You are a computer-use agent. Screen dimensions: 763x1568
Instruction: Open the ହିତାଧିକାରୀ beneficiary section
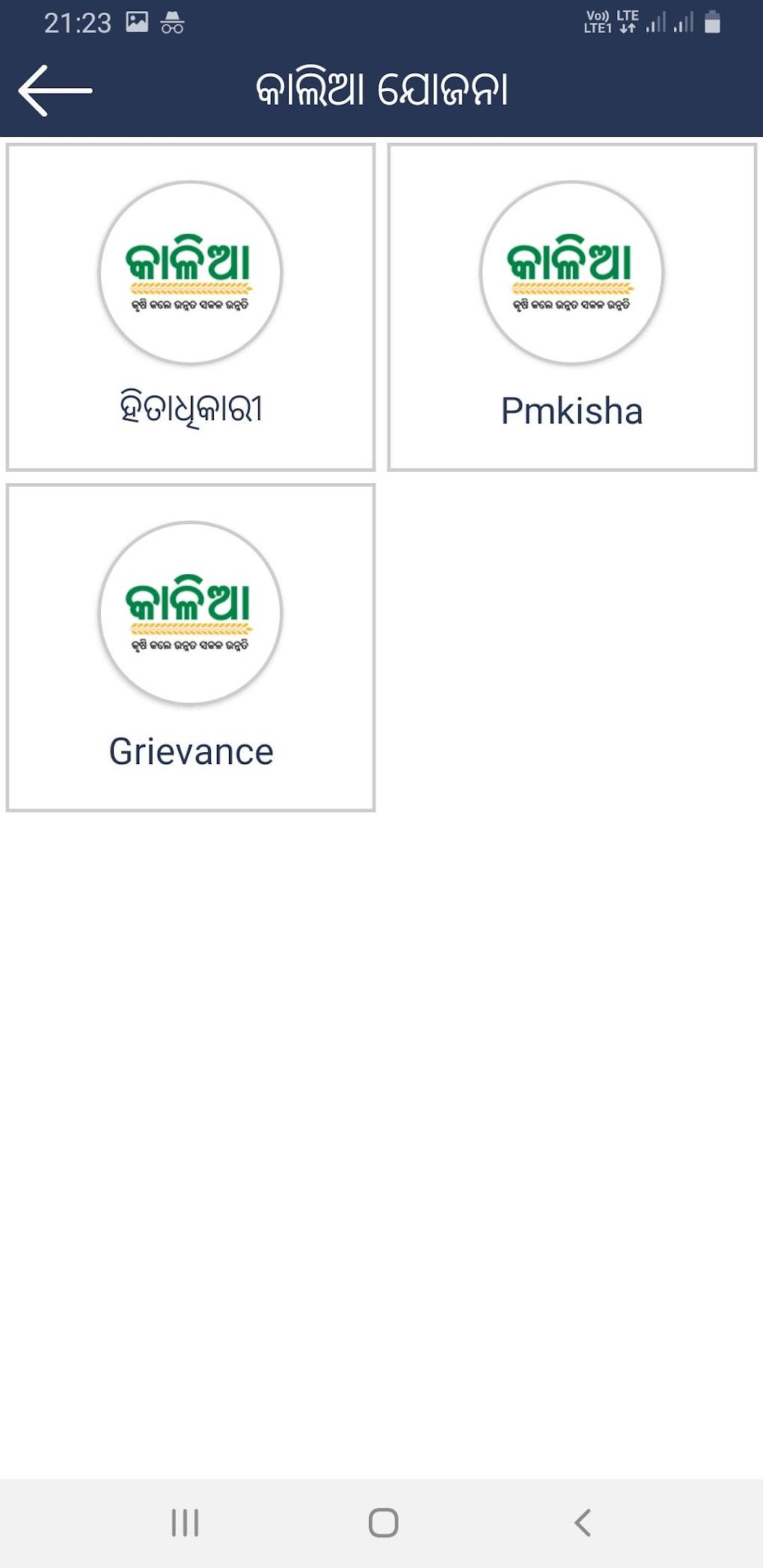click(x=190, y=307)
